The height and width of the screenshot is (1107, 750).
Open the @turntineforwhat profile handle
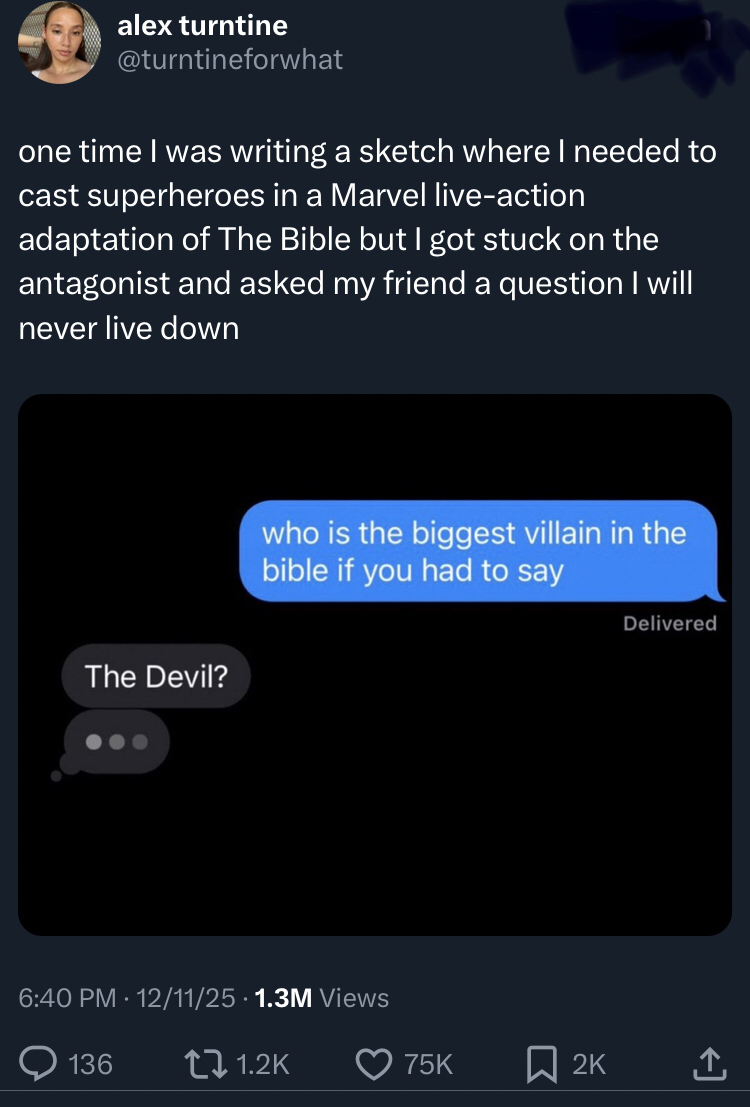(x=230, y=60)
